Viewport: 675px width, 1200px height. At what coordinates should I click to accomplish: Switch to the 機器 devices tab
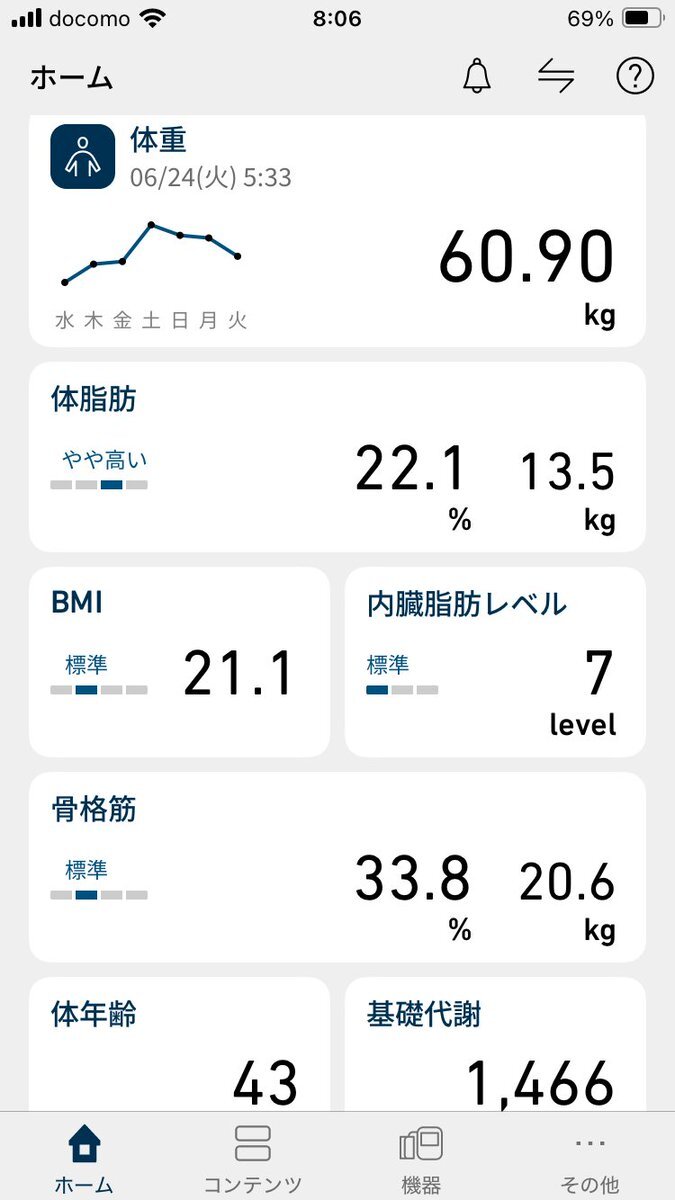coord(421,1158)
